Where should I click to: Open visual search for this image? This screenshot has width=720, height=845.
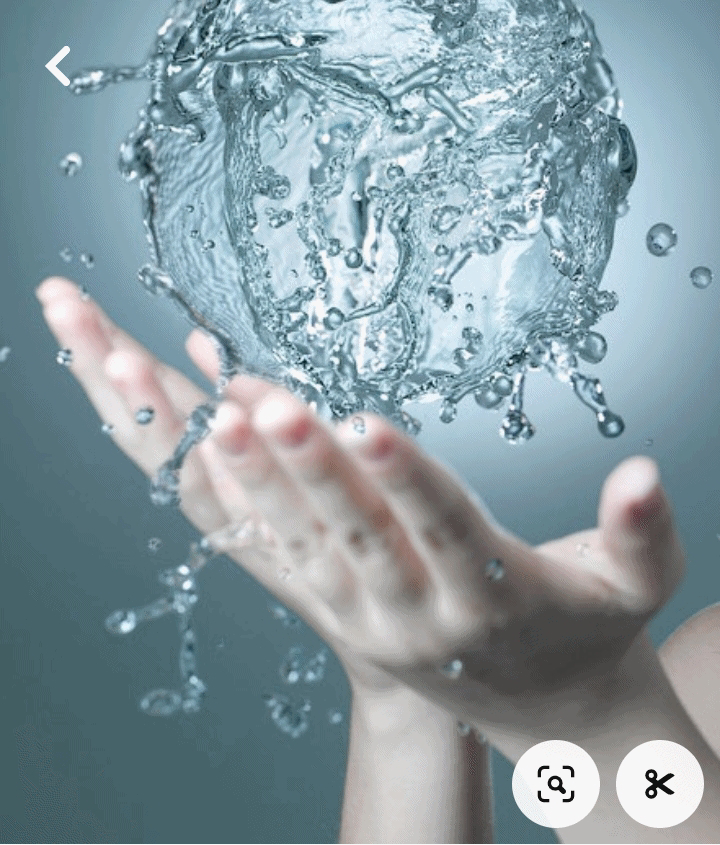(556, 784)
